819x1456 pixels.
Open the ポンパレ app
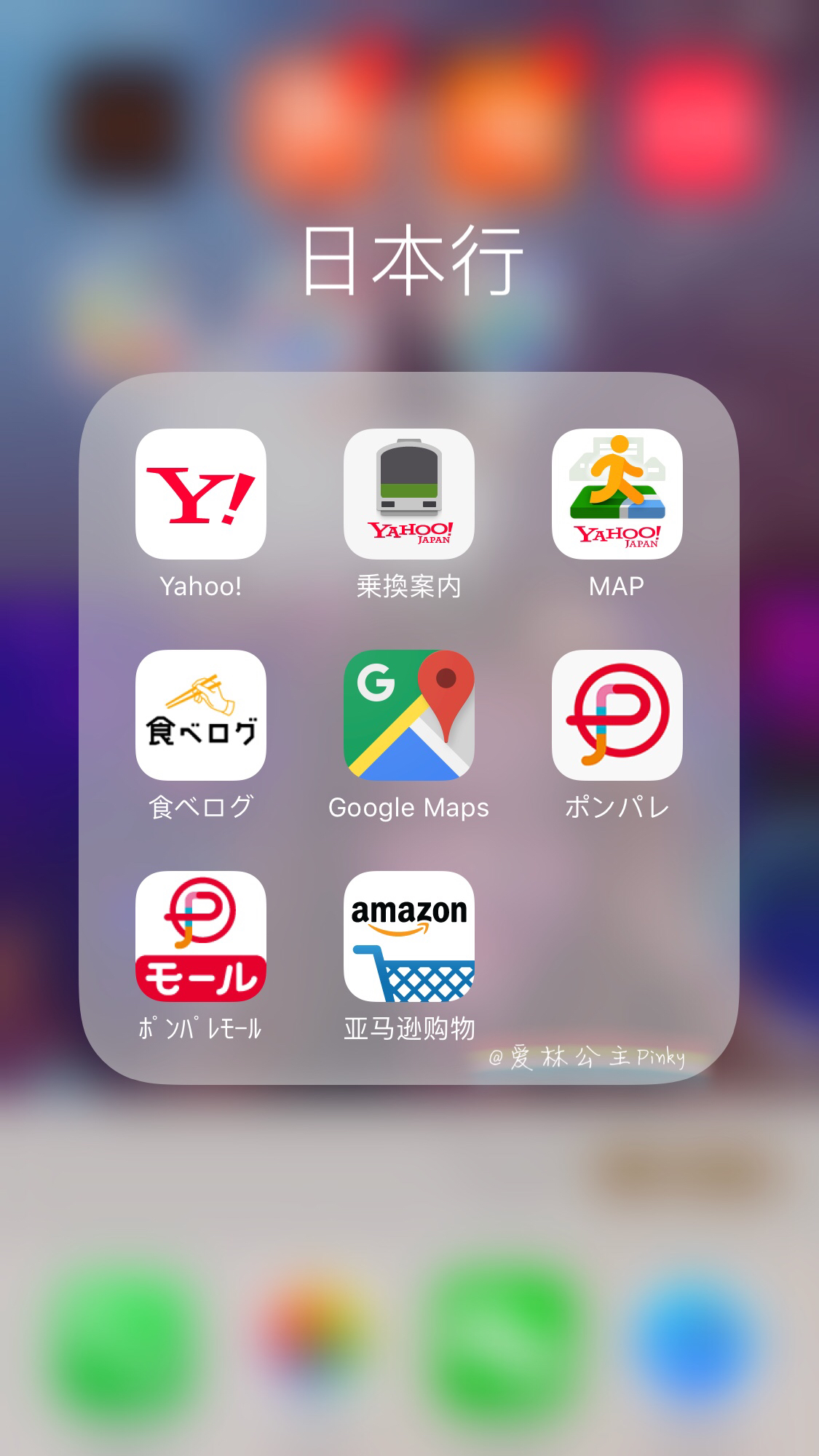click(617, 715)
